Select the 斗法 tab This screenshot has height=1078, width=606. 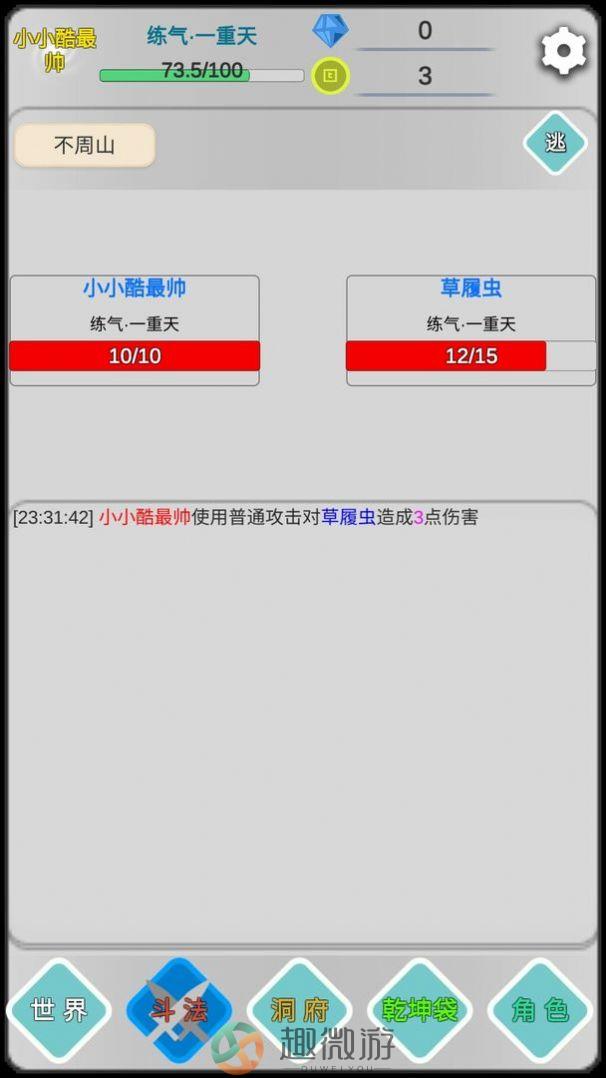coord(179,1010)
